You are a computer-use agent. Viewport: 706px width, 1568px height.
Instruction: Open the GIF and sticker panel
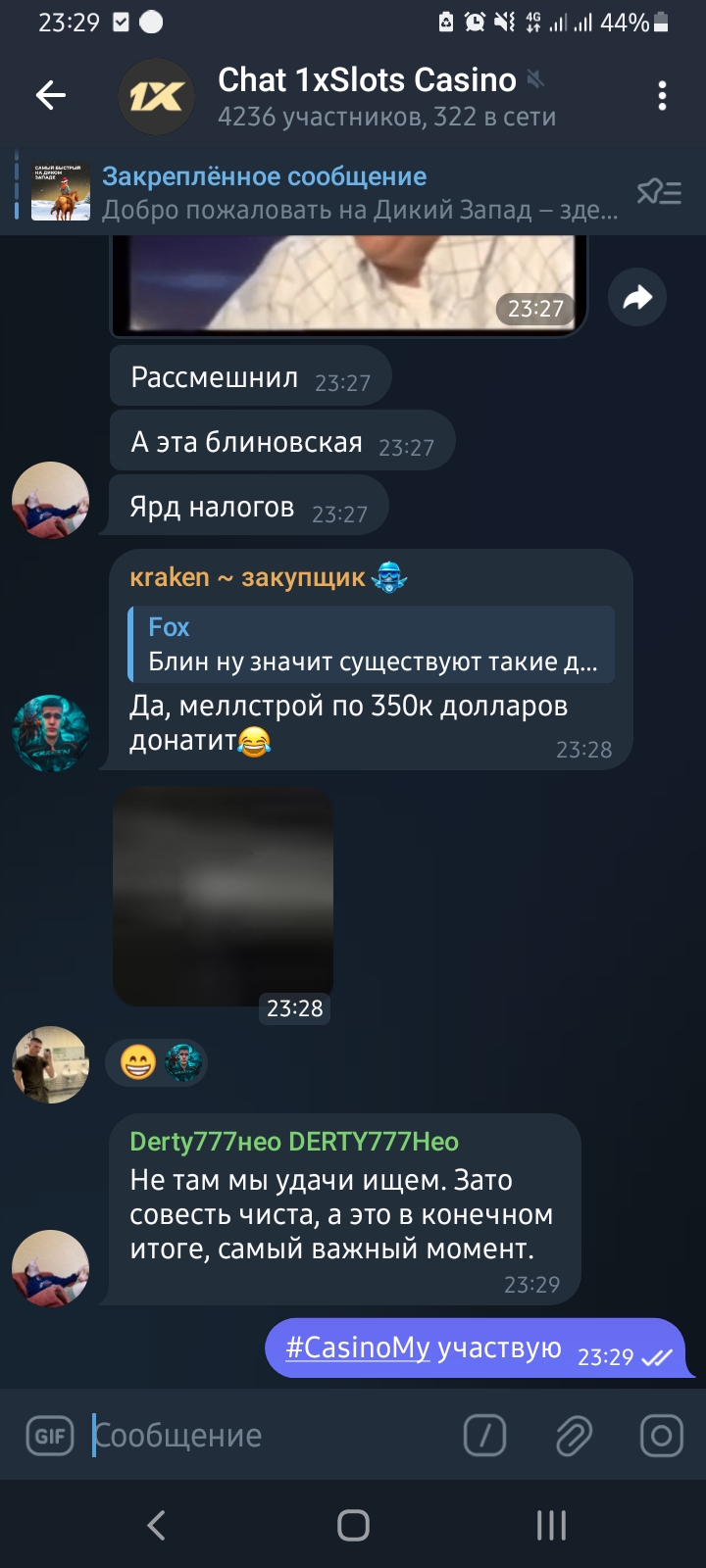click(x=49, y=1437)
